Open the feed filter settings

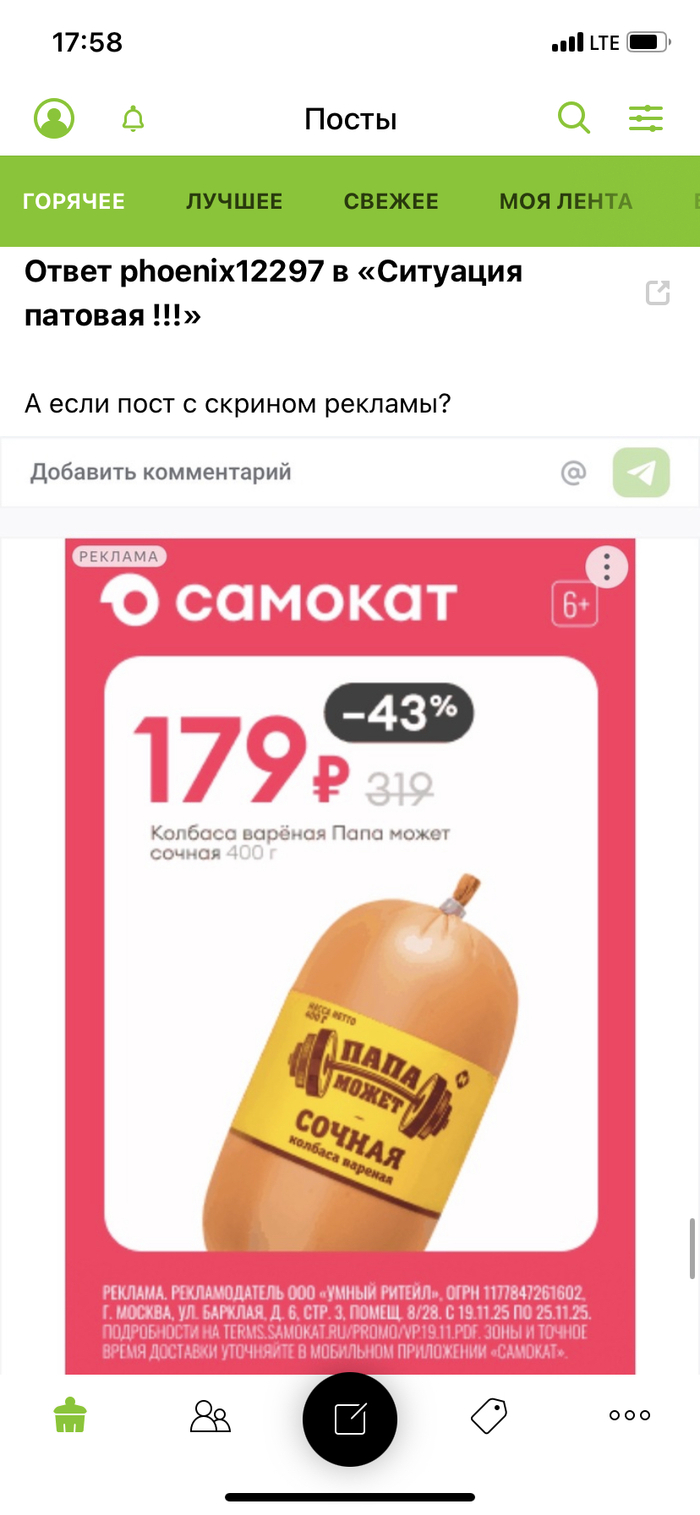tap(645, 119)
